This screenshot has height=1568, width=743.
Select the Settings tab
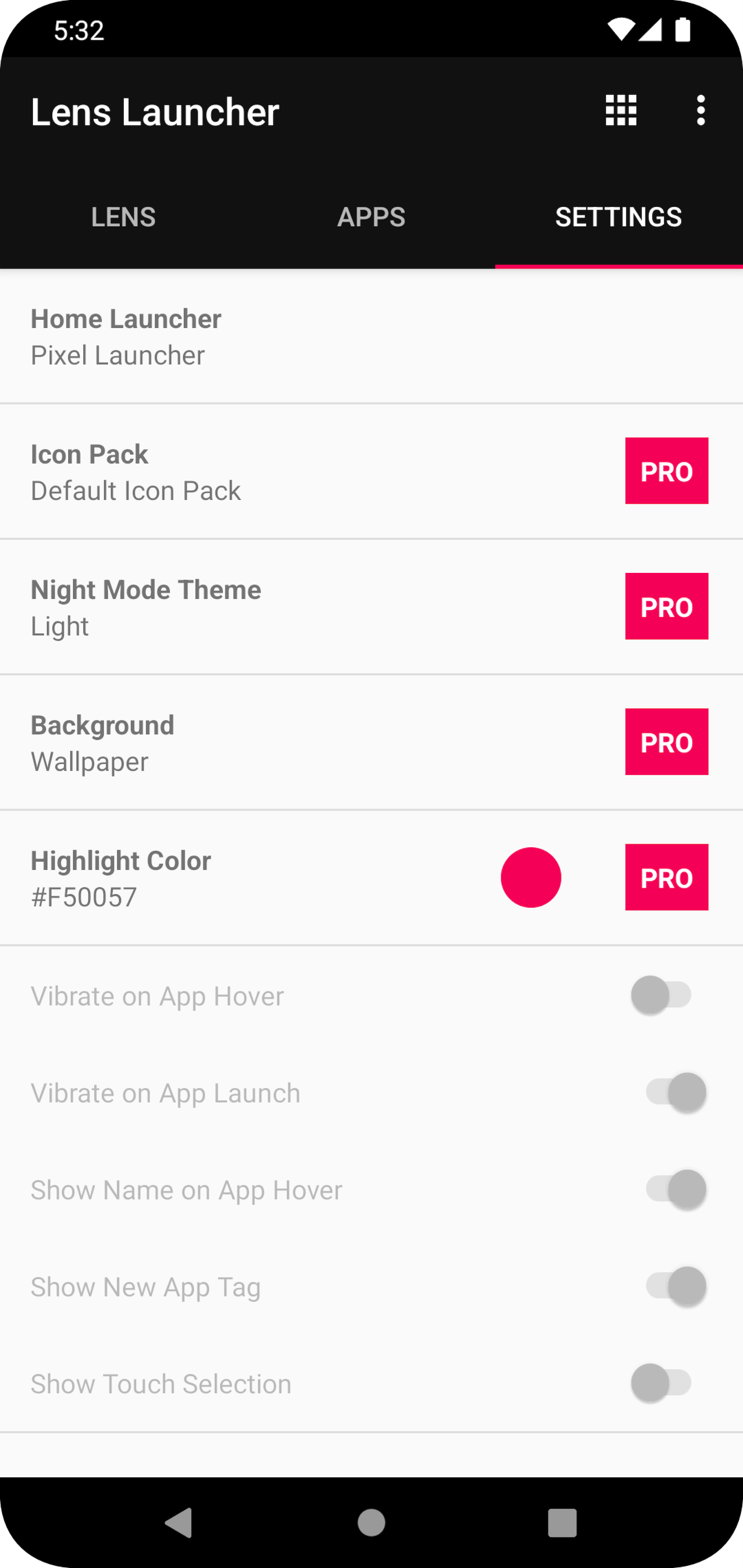pos(619,217)
